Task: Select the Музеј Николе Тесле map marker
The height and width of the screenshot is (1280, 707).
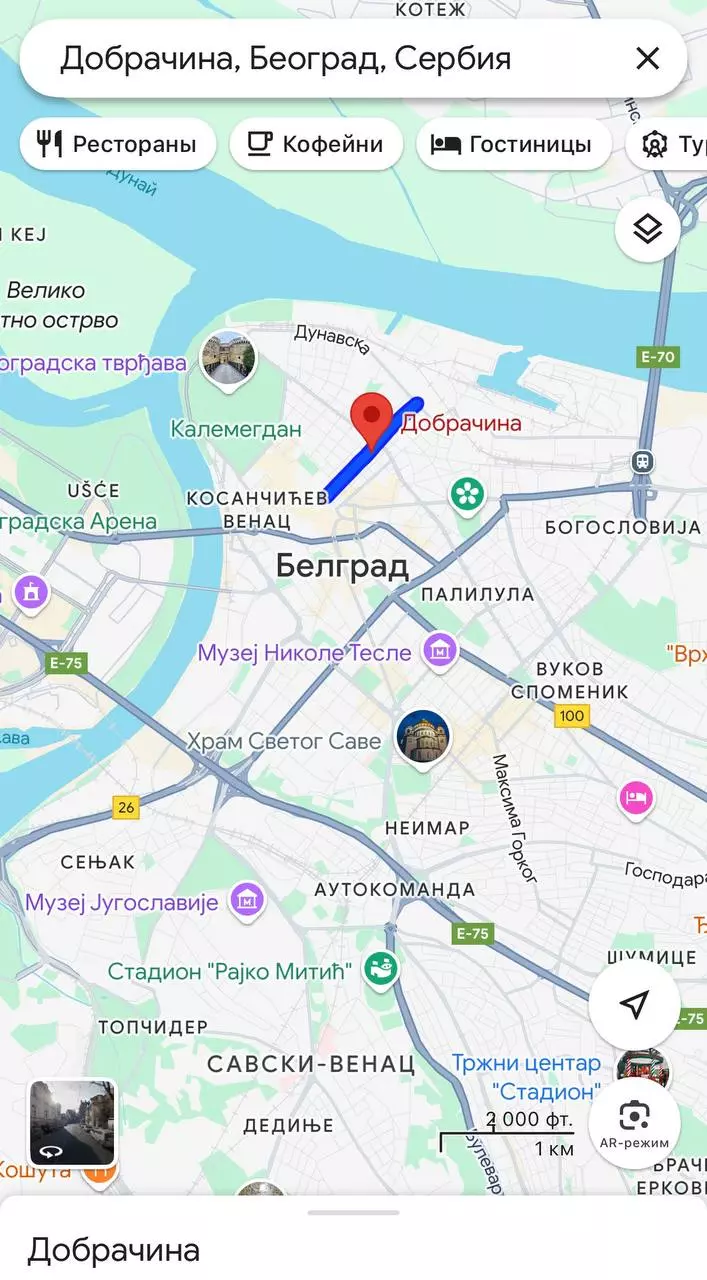Action: click(x=439, y=652)
